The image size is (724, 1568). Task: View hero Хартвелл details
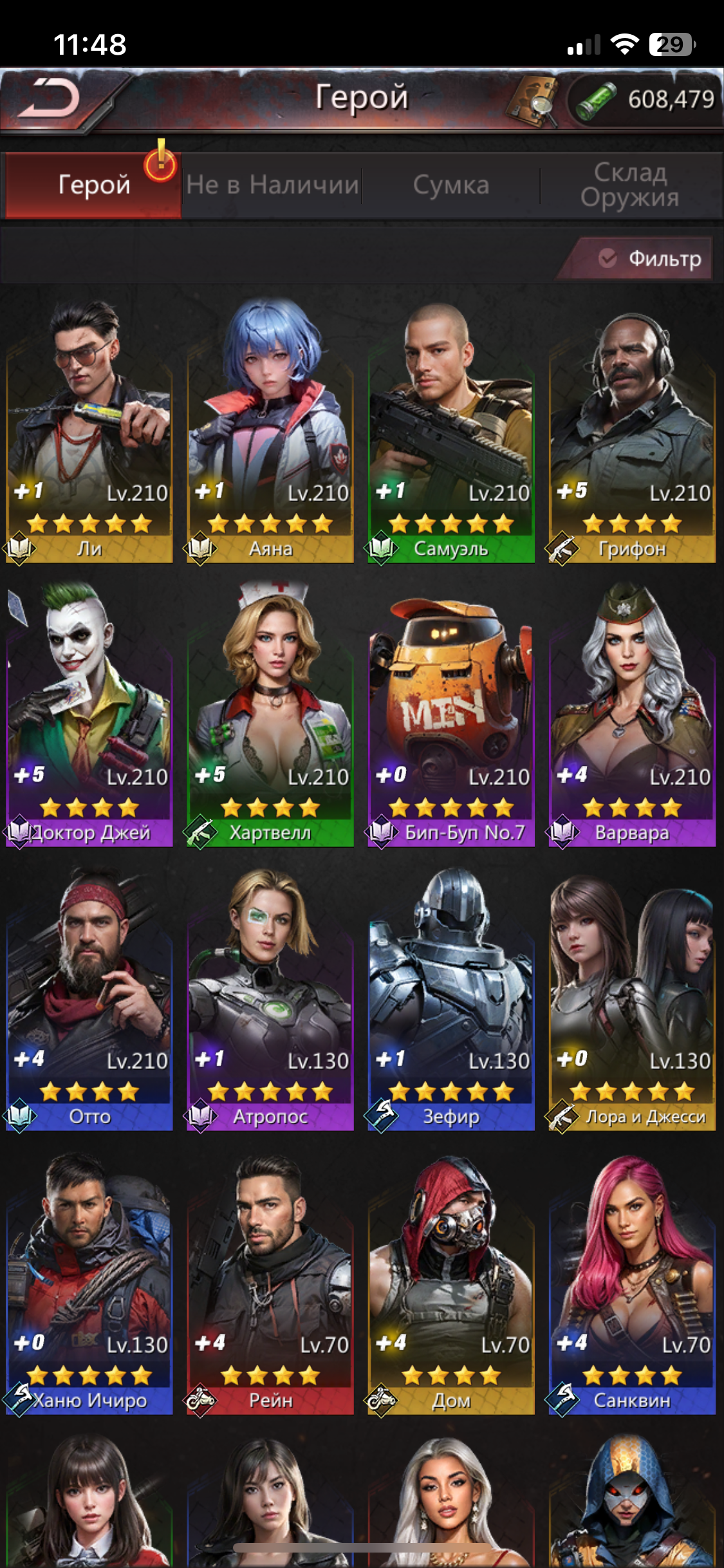point(270,714)
